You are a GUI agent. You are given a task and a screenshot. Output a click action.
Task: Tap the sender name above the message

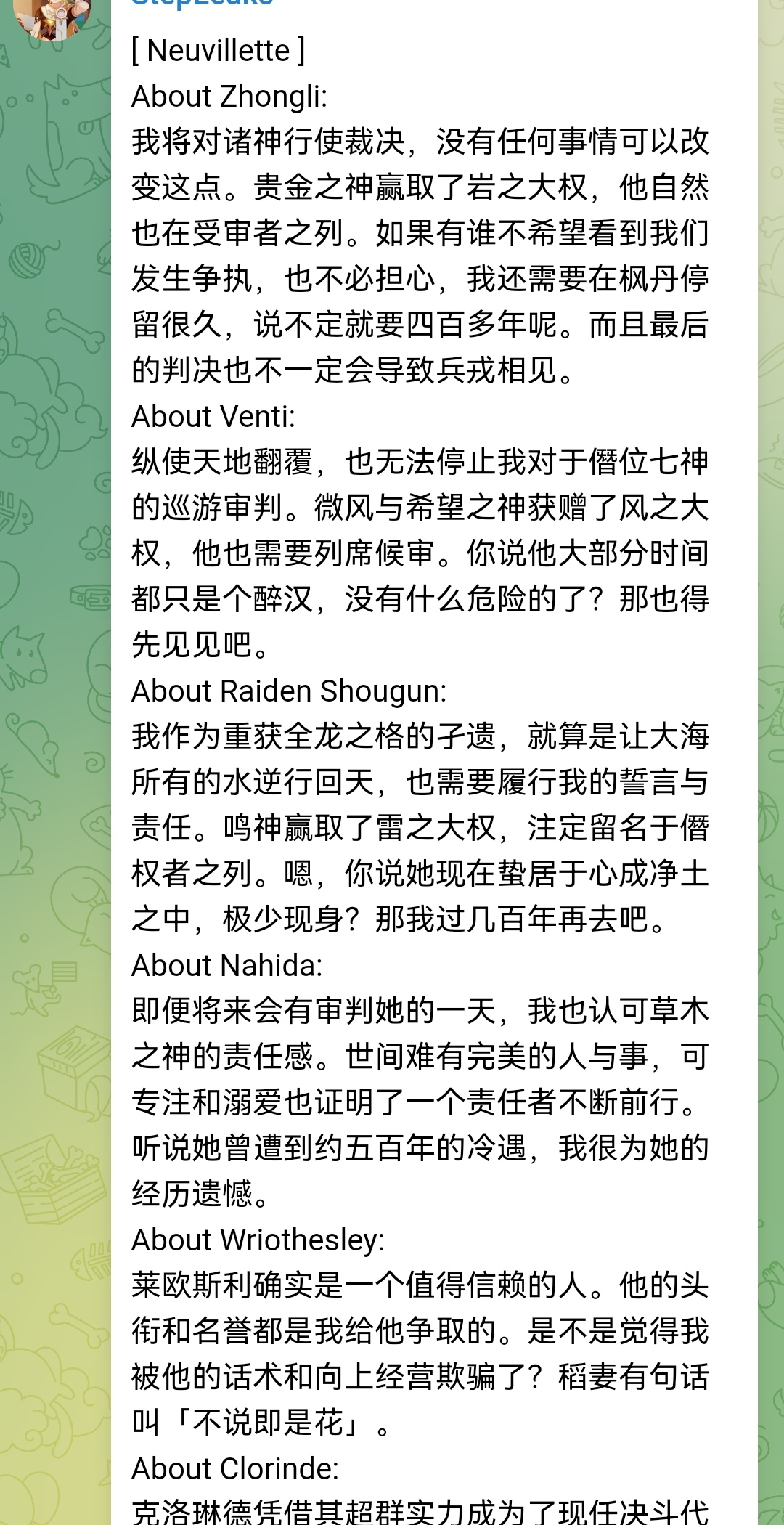203,4
